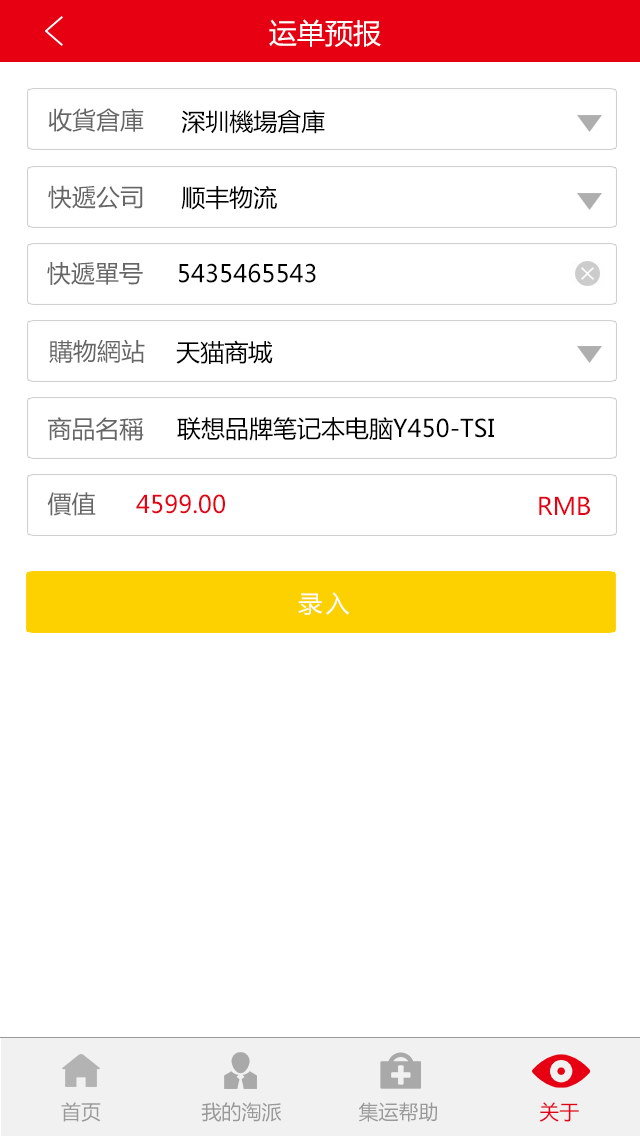Submit the form with 录入 button
Screen dimensions: 640x1136
coord(321,602)
